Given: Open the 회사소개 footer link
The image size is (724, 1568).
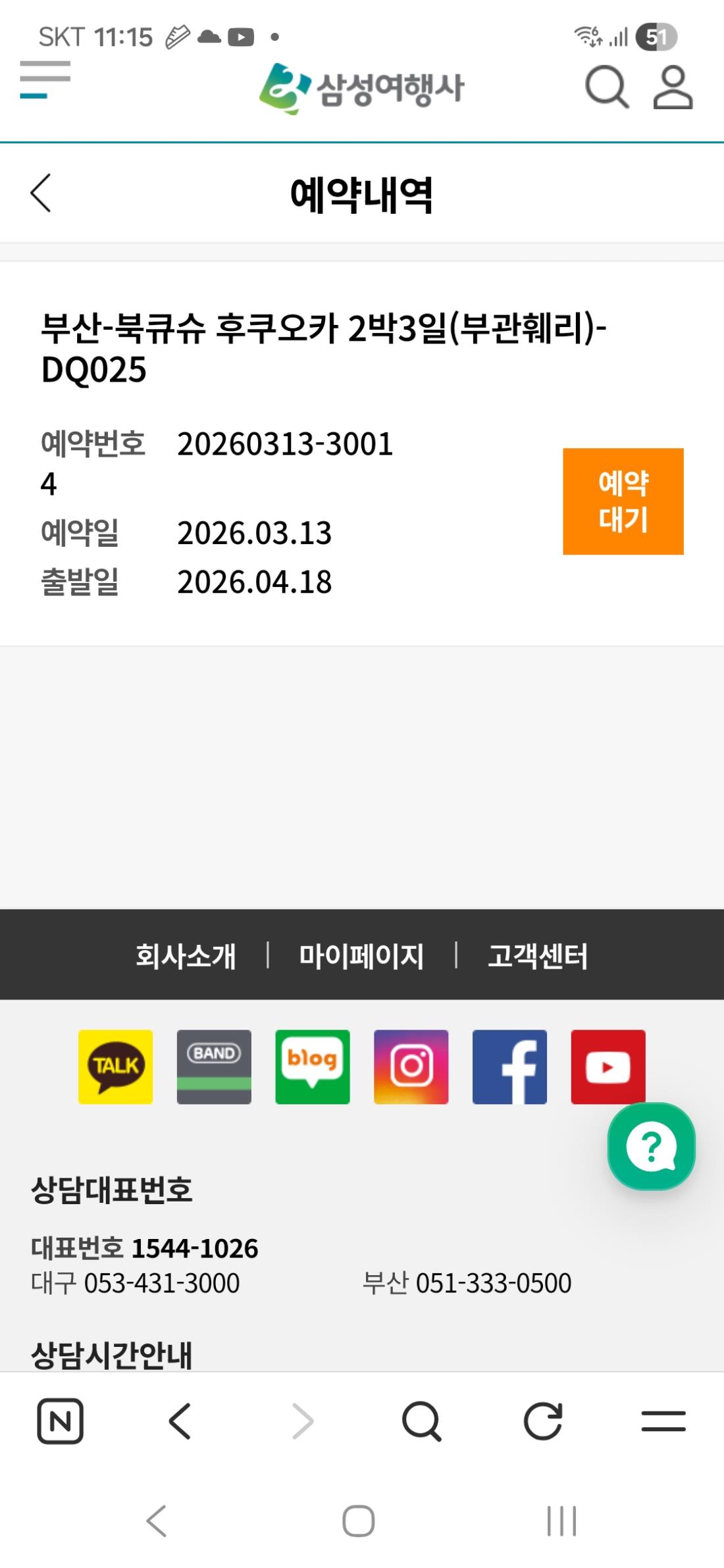Looking at the screenshot, I should coord(186,955).
